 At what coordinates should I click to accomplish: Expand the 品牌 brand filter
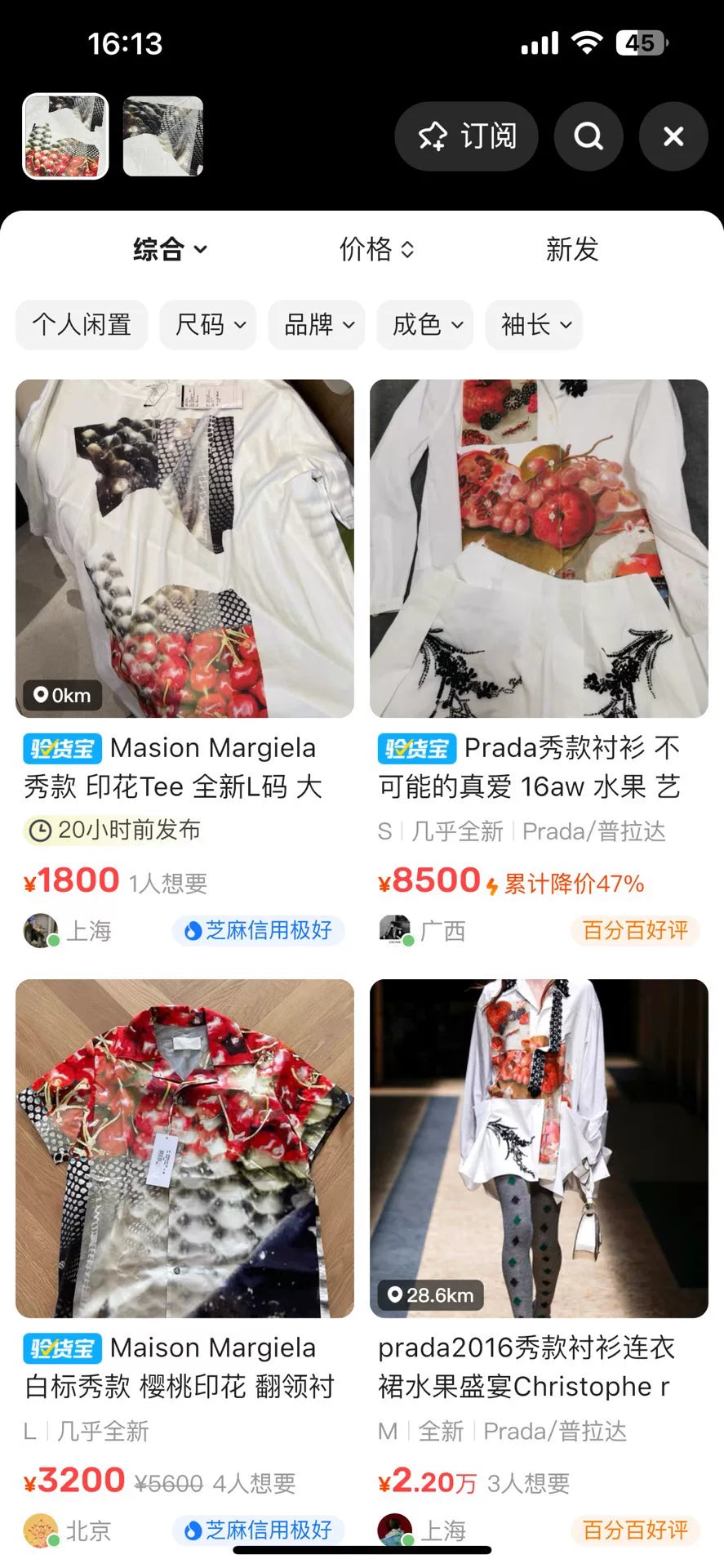[316, 324]
